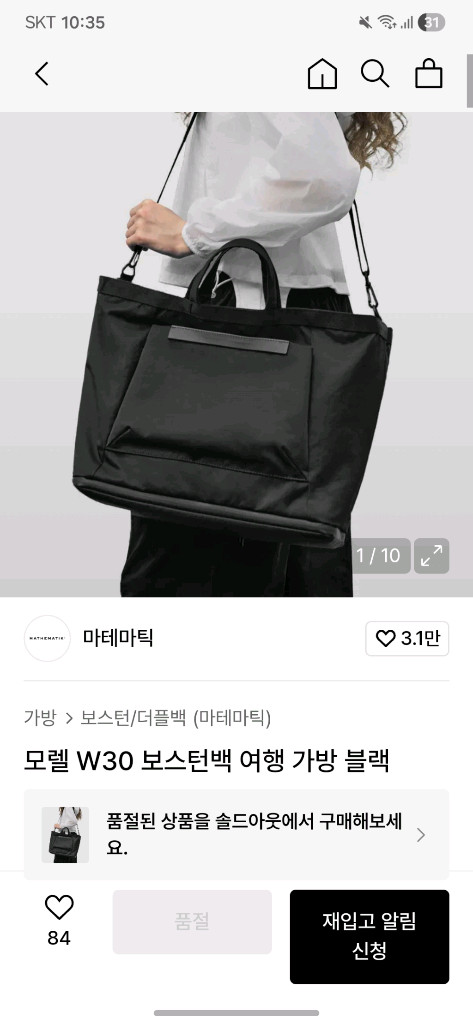Viewport: 473px width, 1024px height.
Task: Open the home icon in the top bar
Action: coord(322,74)
